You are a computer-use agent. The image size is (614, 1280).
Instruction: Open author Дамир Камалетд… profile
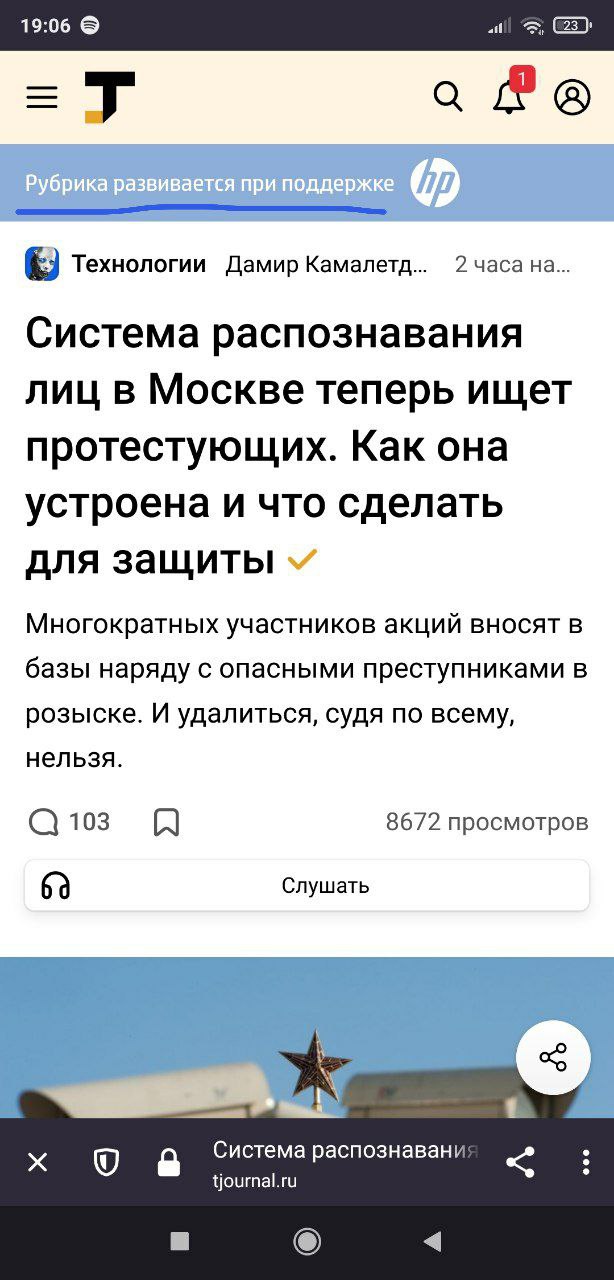[326, 264]
